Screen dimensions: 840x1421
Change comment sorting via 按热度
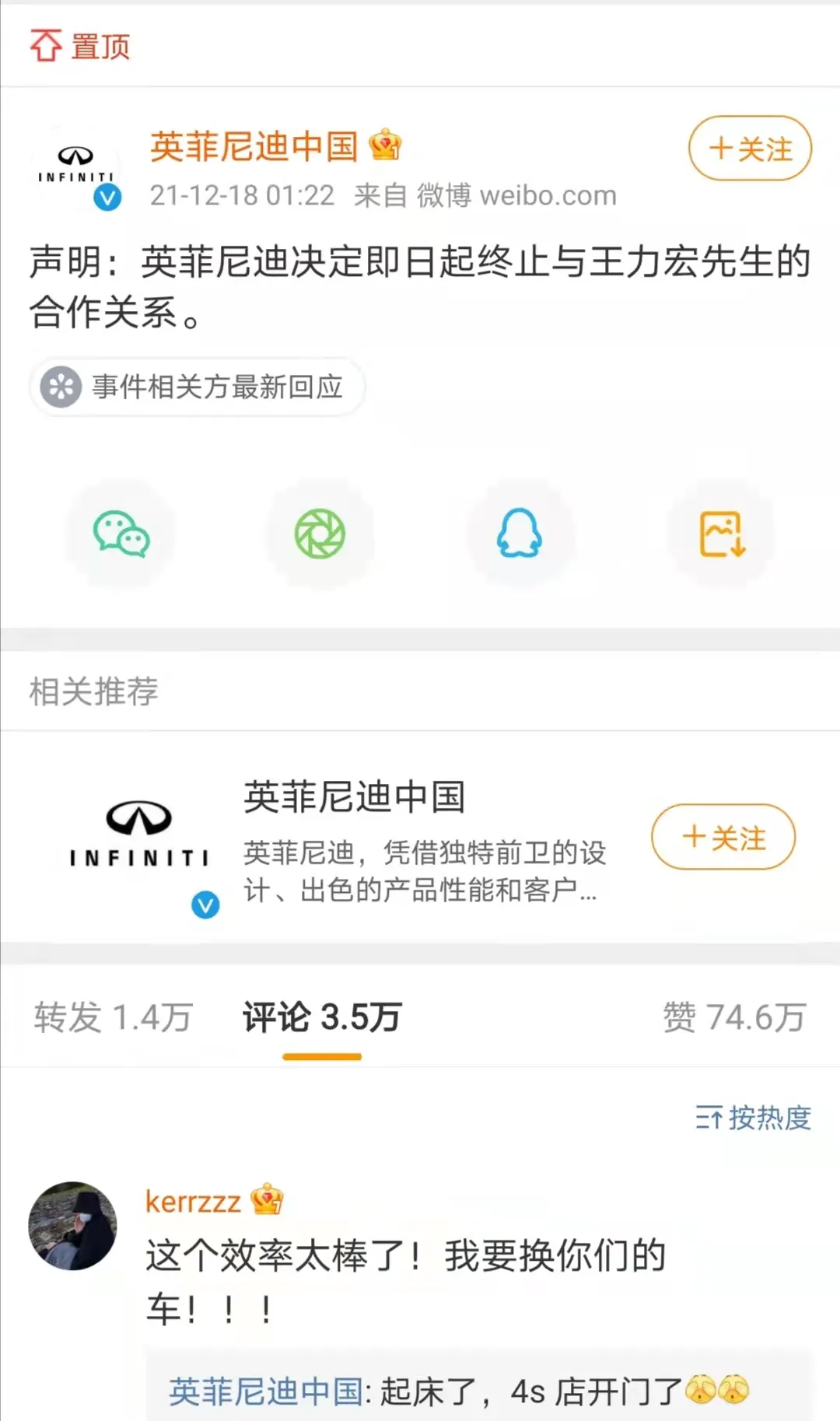(753, 1118)
